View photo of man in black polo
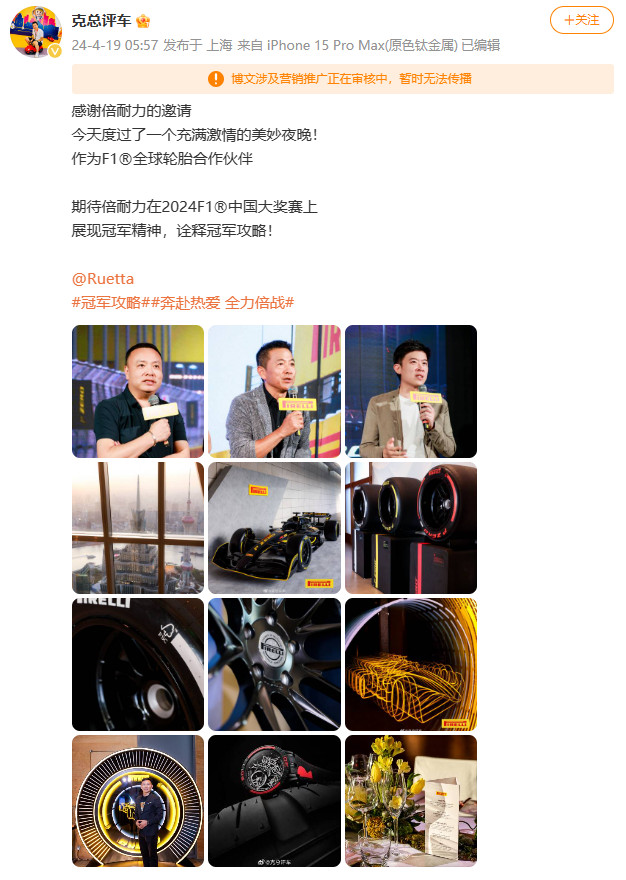This screenshot has width=626, height=880. pos(138,391)
